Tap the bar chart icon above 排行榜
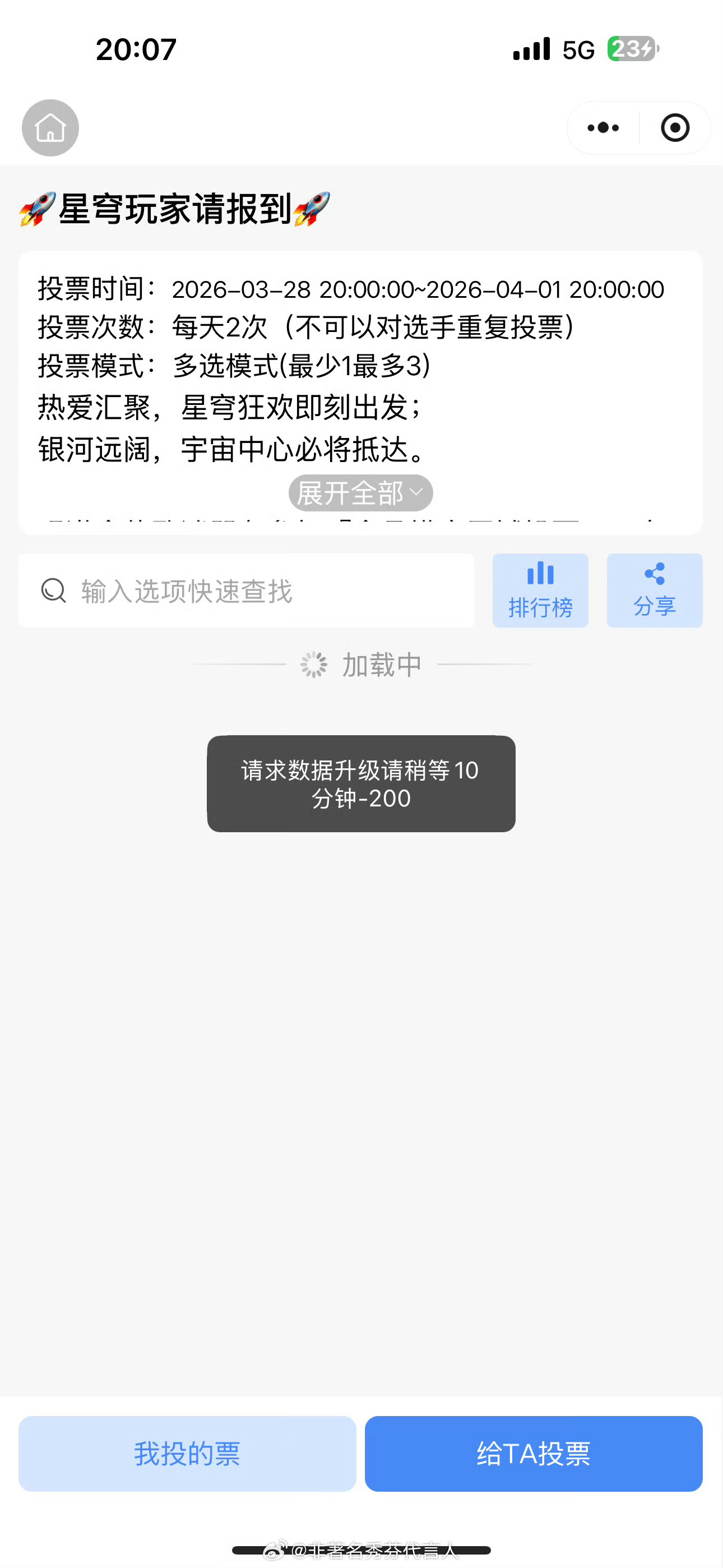723x1568 pixels. pos(539,573)
